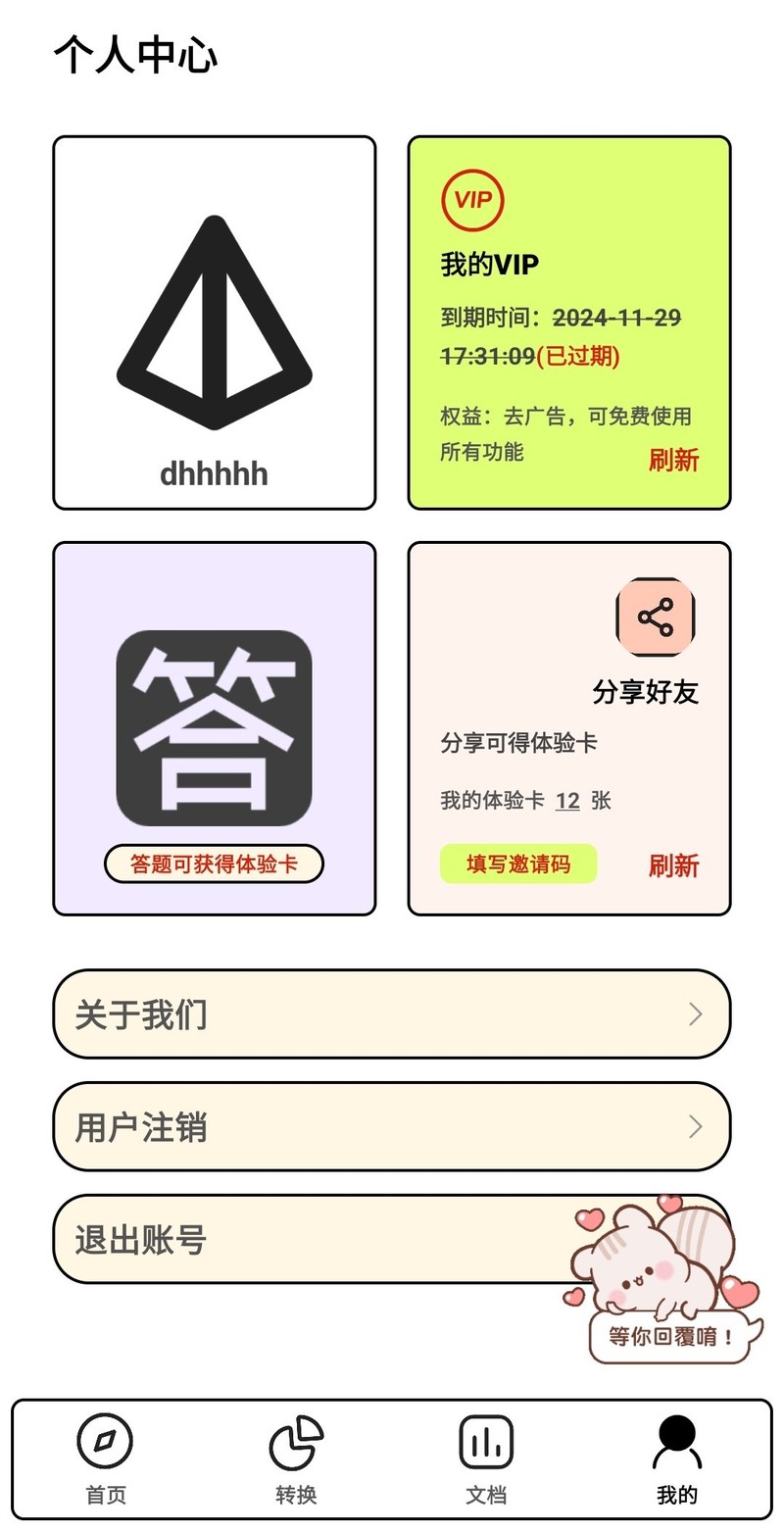Tap the share icon in 分享好友 card
This screenshot has height=1532, width=784.
pos(655,618)
